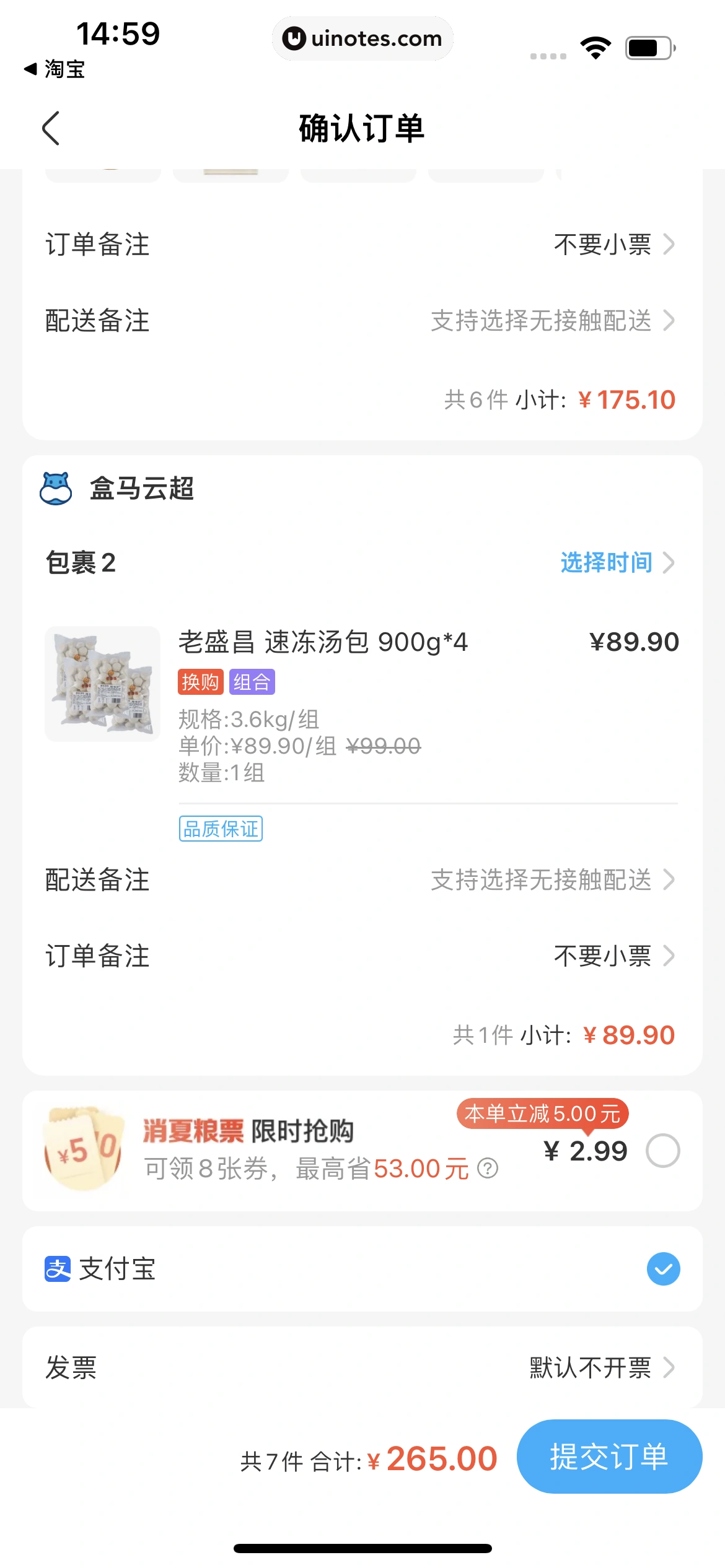This screenshot has height=1568, width=725.
Task: Tap the purple 组合 tag on the product
Action: pyautogui.click(x=252, y=682)
